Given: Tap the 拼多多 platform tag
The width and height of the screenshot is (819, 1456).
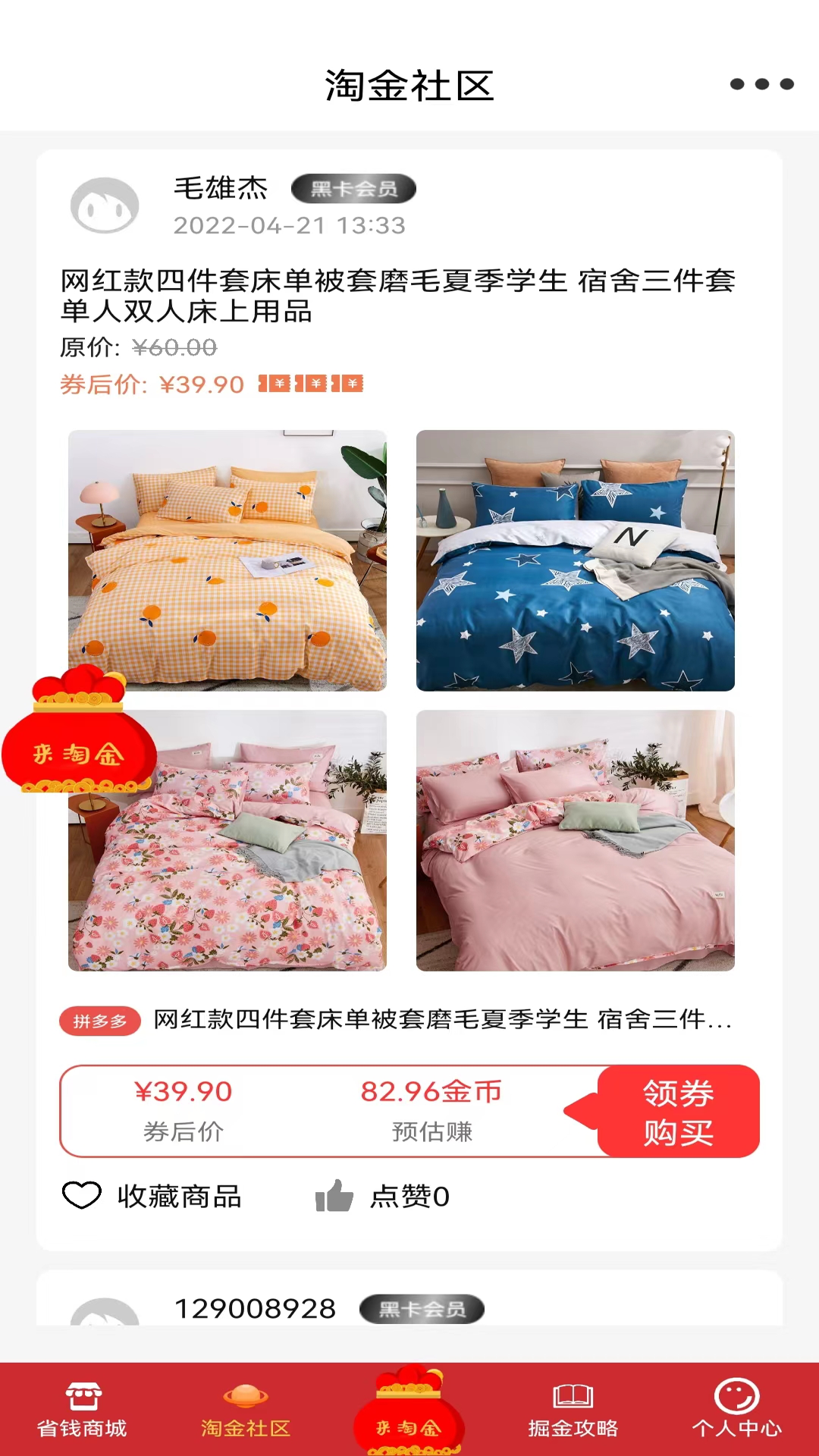Looking at the screenshot, I should coord(99,1021).
